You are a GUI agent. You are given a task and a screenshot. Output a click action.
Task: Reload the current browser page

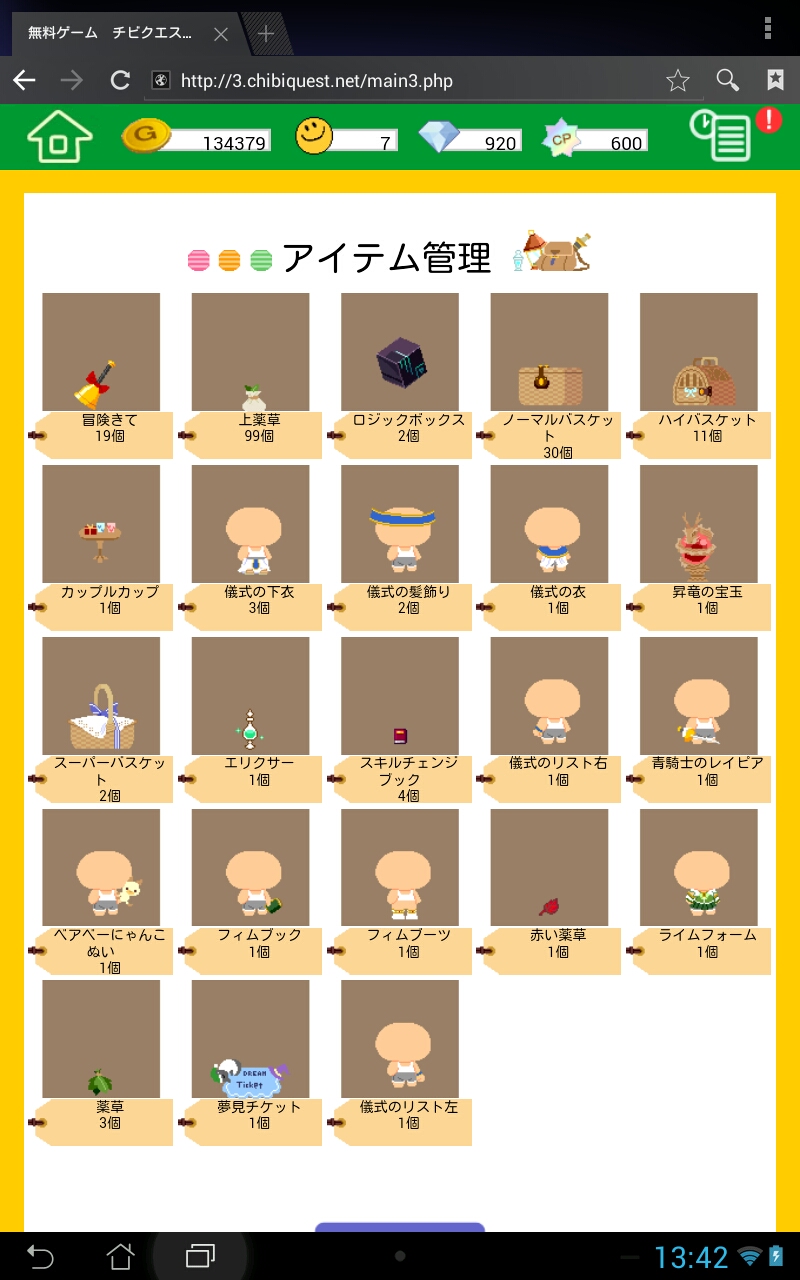(x=120, y=81)
